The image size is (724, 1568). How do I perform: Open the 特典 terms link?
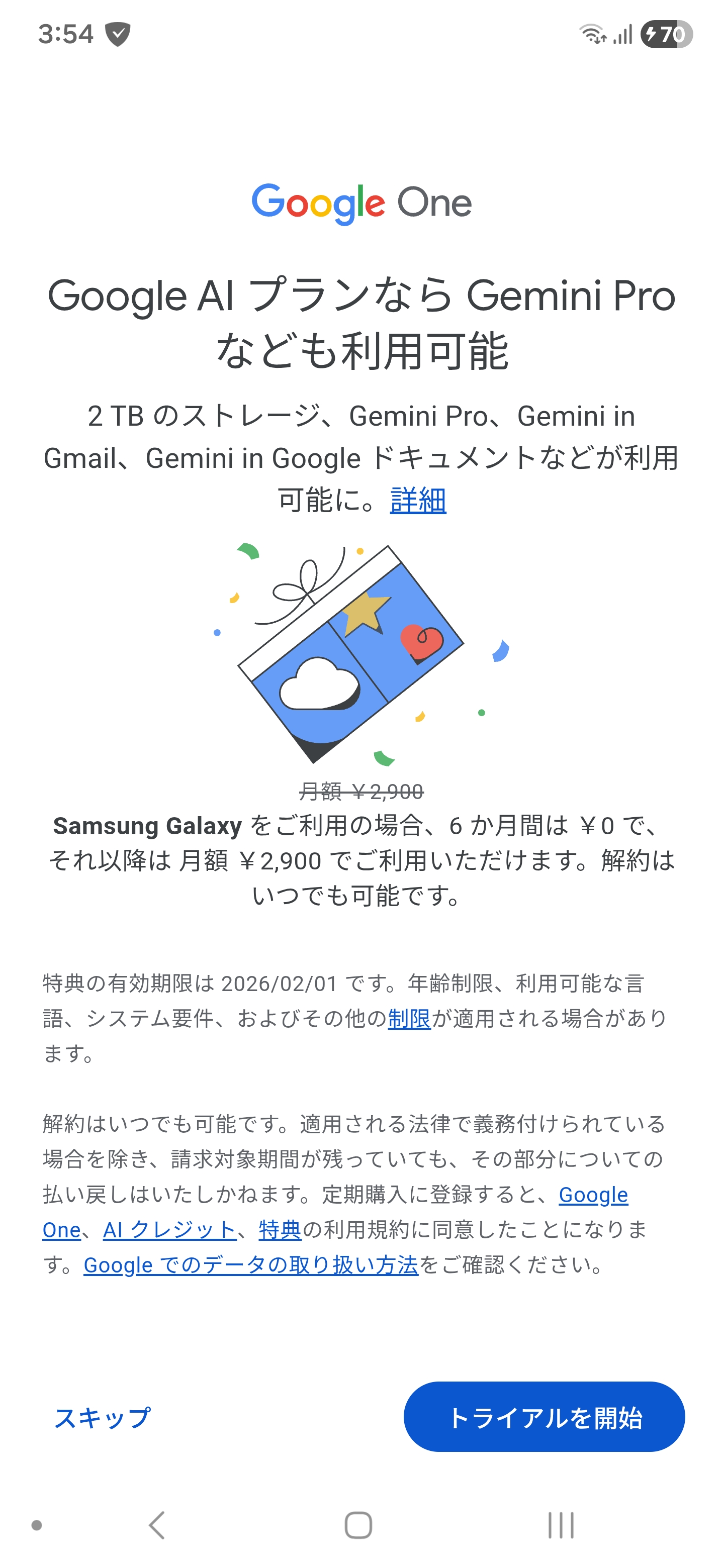coord(280,1230)
